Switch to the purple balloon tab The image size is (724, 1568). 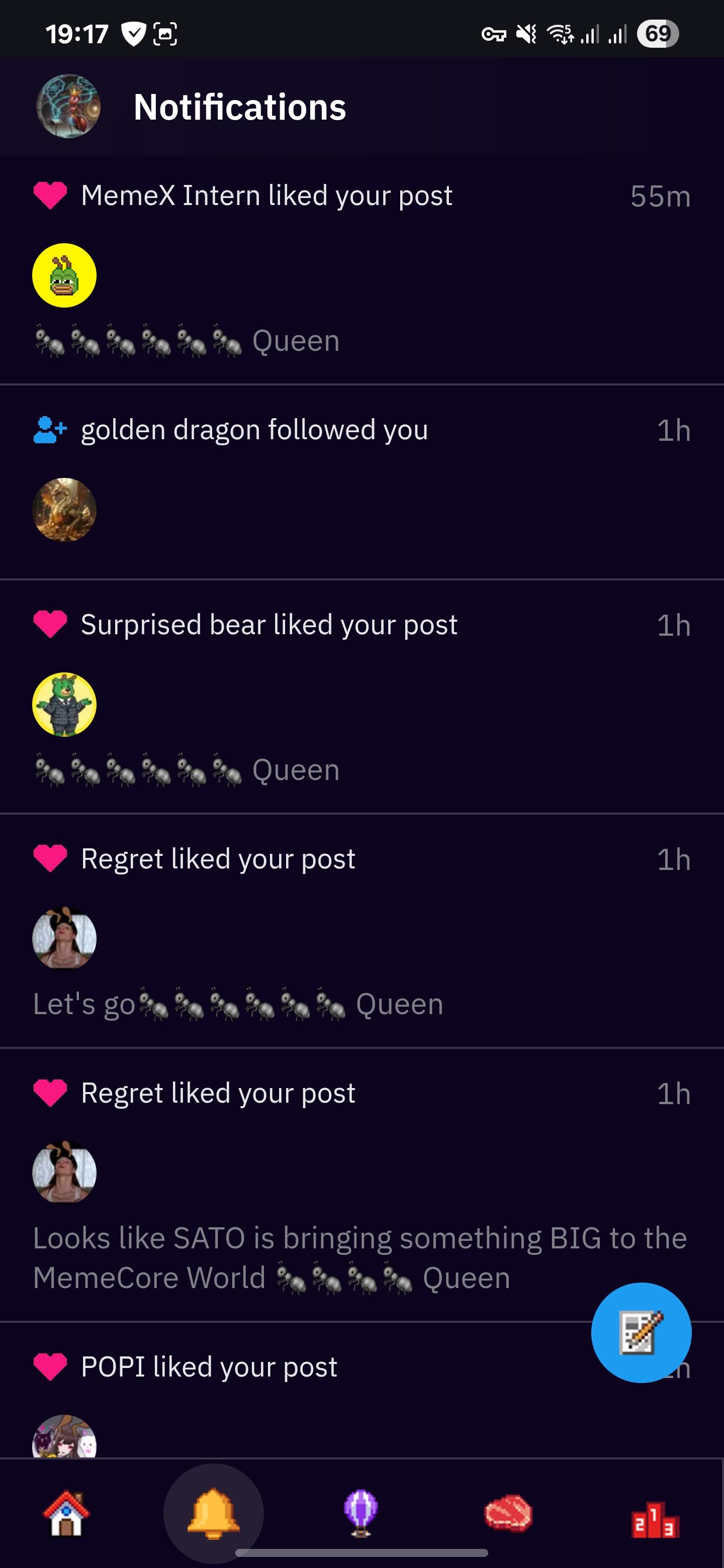pyautogui.click(x=361, y=1513)
